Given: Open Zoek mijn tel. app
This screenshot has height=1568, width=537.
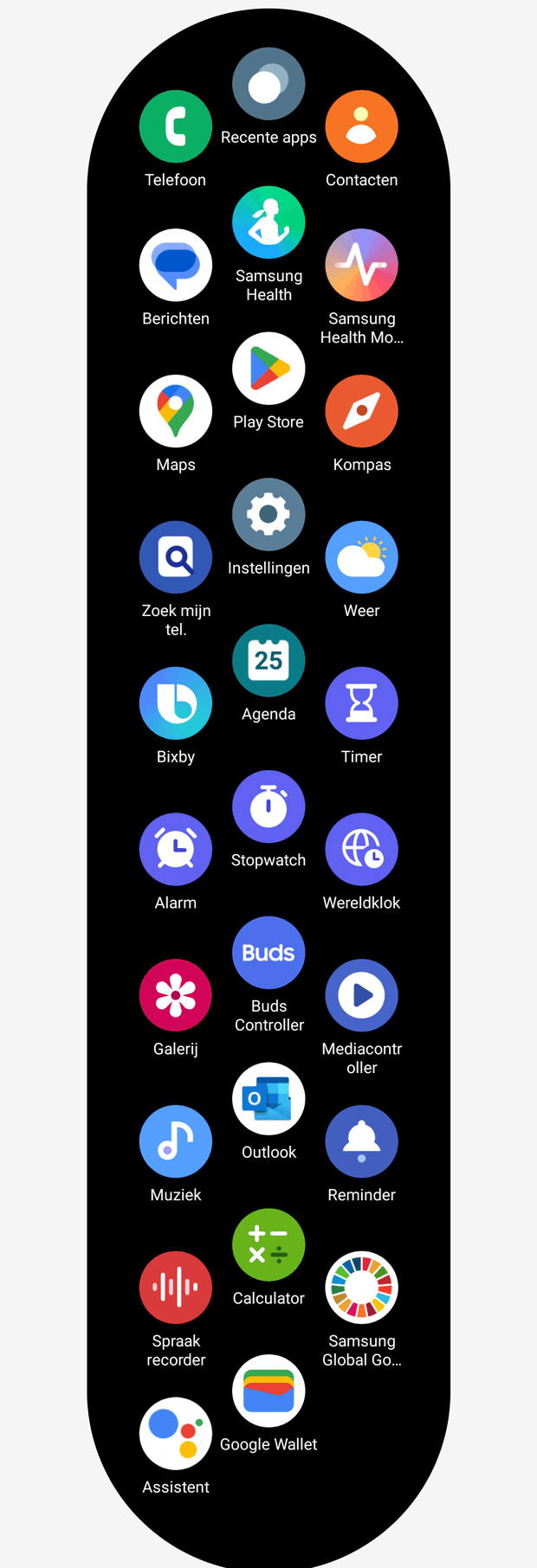Looking at the screenshot, I should (176, 557).
